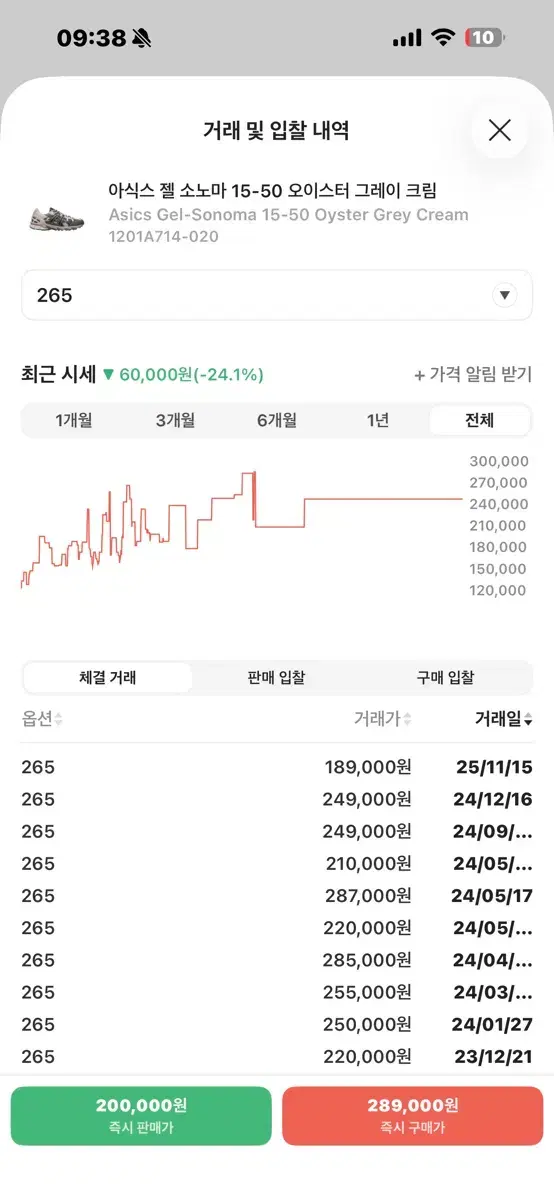Sort the list by 옵션

click(x=42, y=719)
